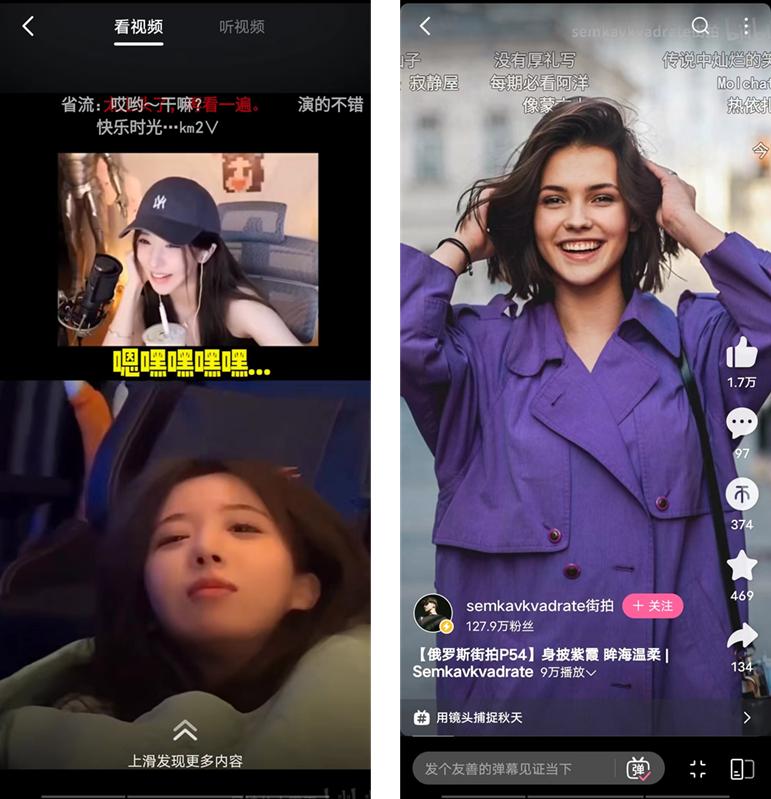Favorite the video with the star icon

(741, 565)
